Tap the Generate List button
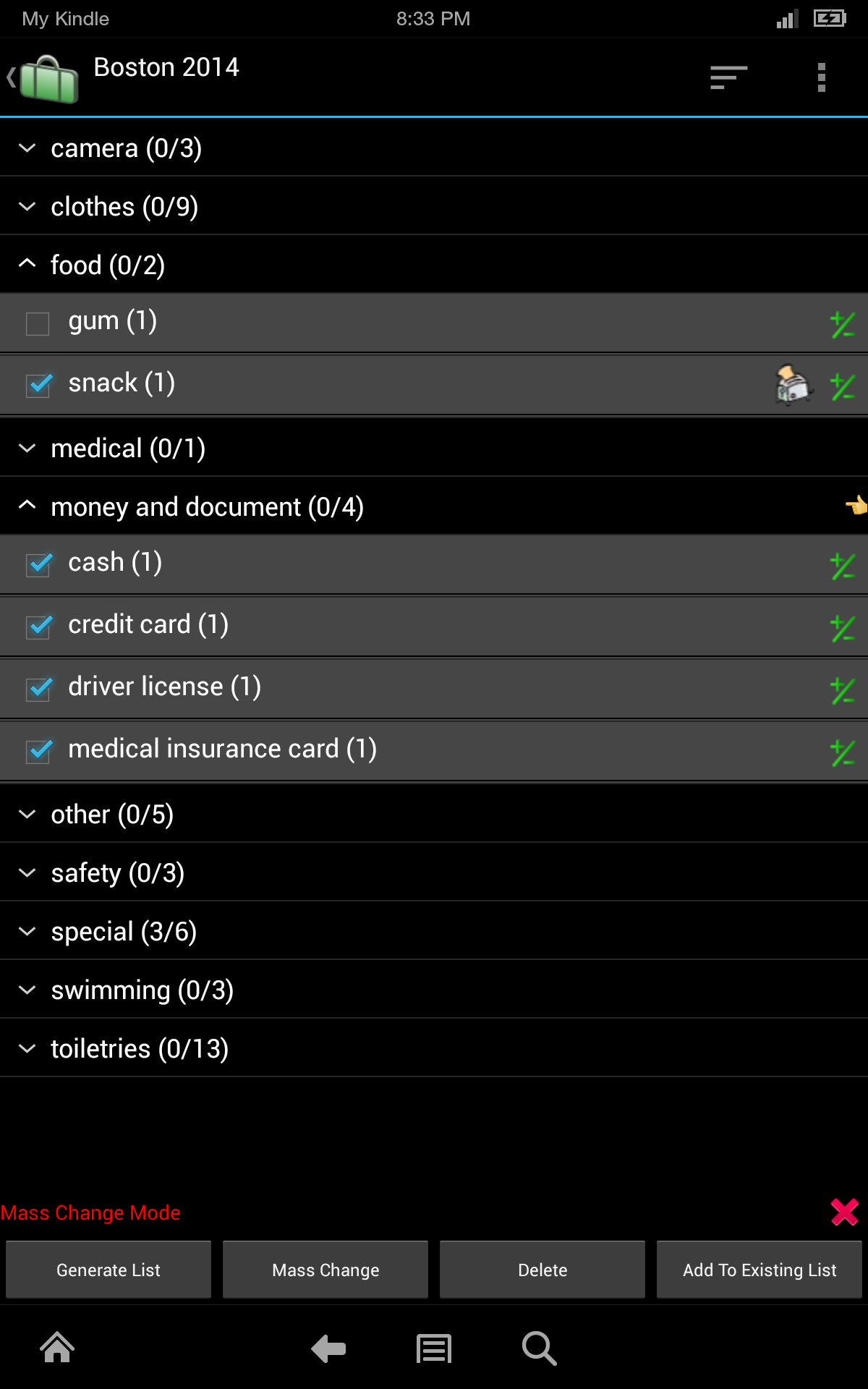Viewport: 868px width, 1389px height. coord(108,1270)
